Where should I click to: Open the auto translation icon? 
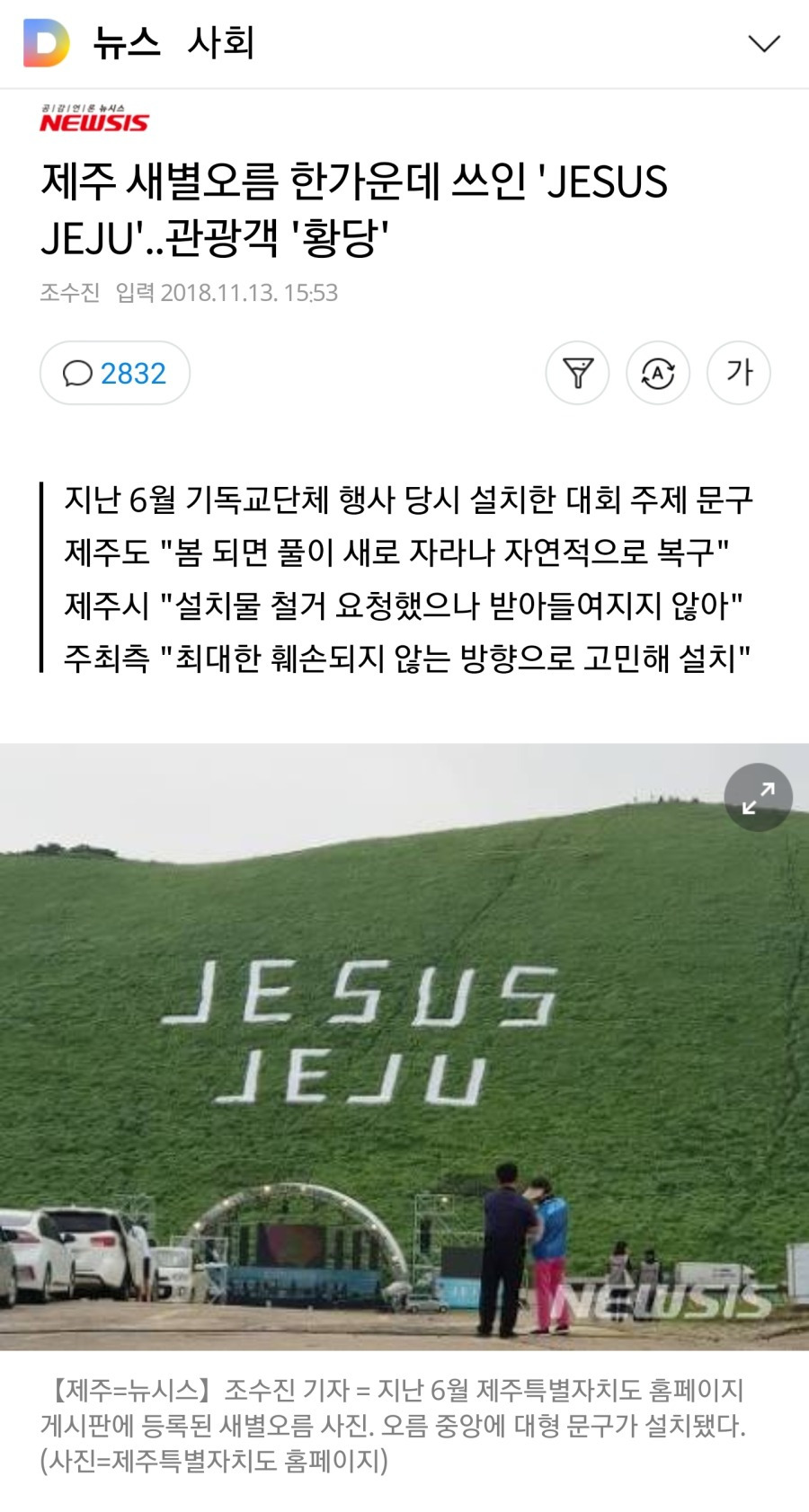click(658, 373)
